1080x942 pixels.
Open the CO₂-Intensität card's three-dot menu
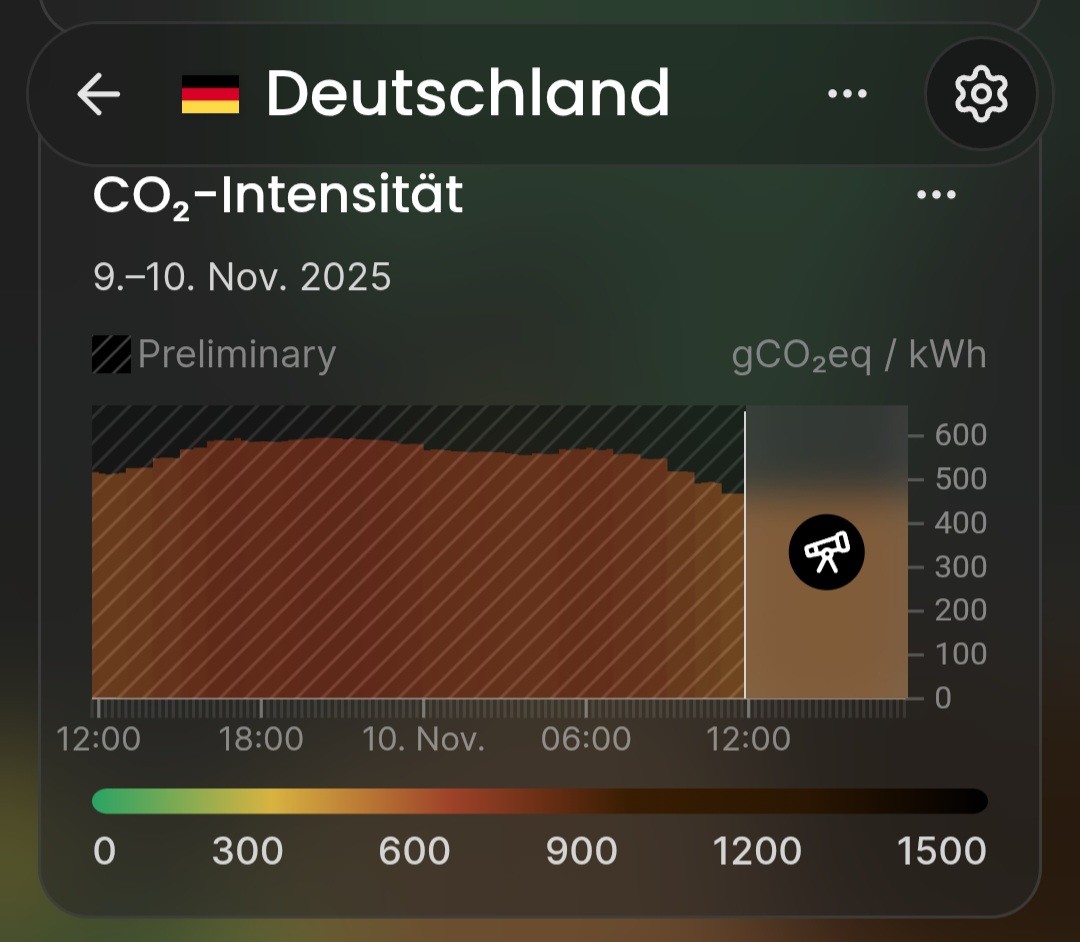936,195
